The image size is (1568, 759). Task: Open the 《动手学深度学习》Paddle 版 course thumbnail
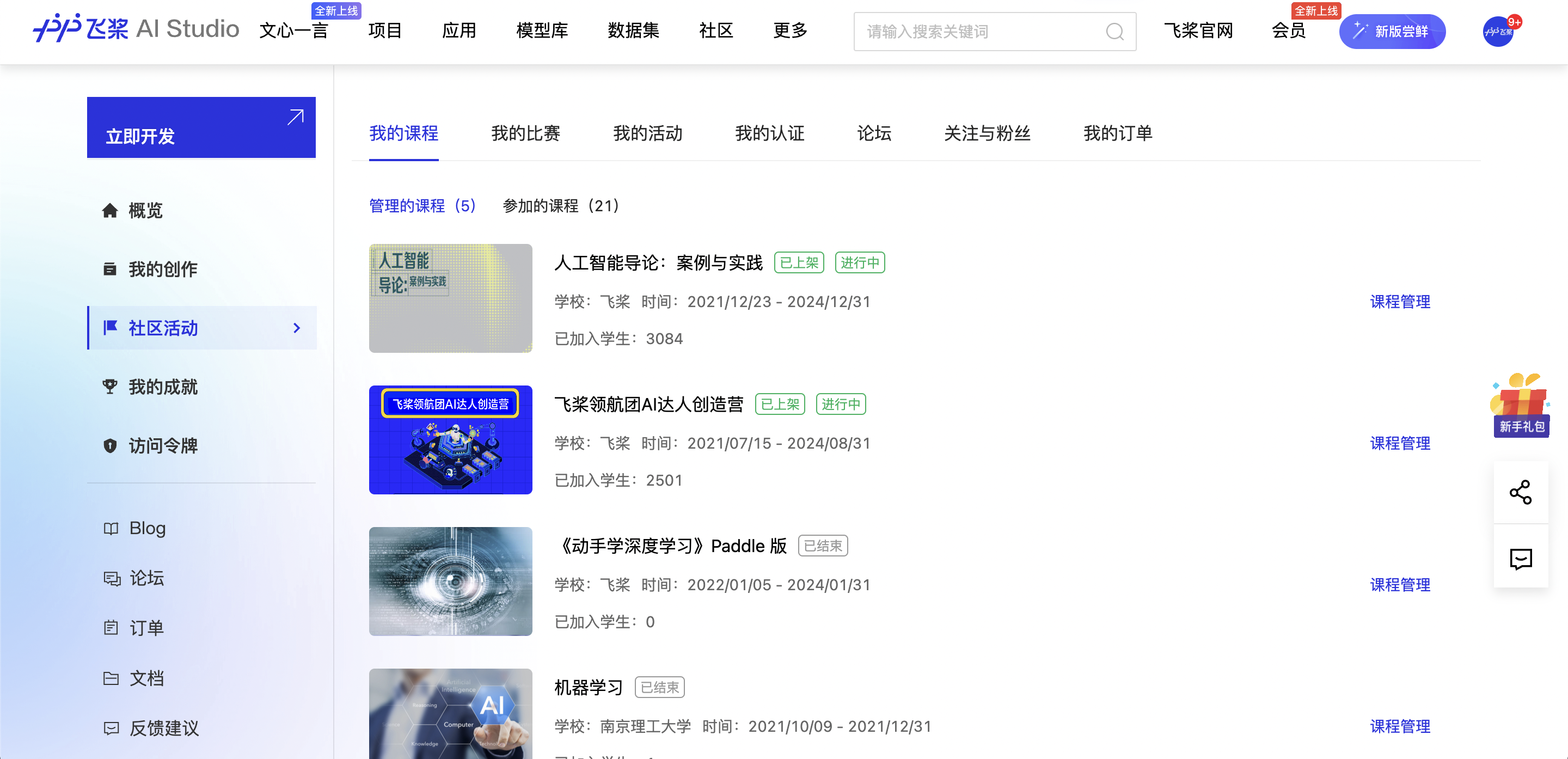click(450, 582)
